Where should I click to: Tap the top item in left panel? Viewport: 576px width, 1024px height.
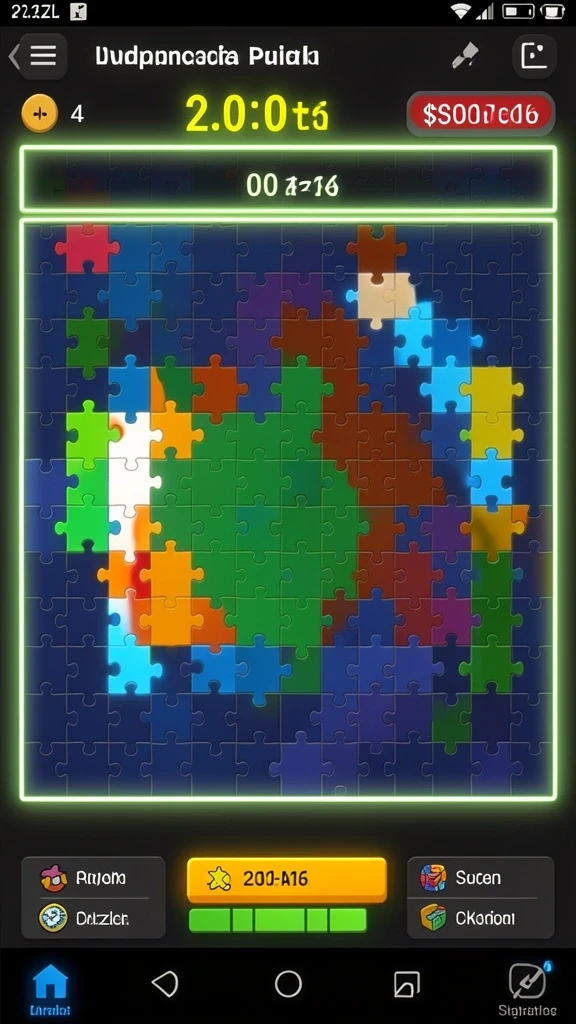93,878
